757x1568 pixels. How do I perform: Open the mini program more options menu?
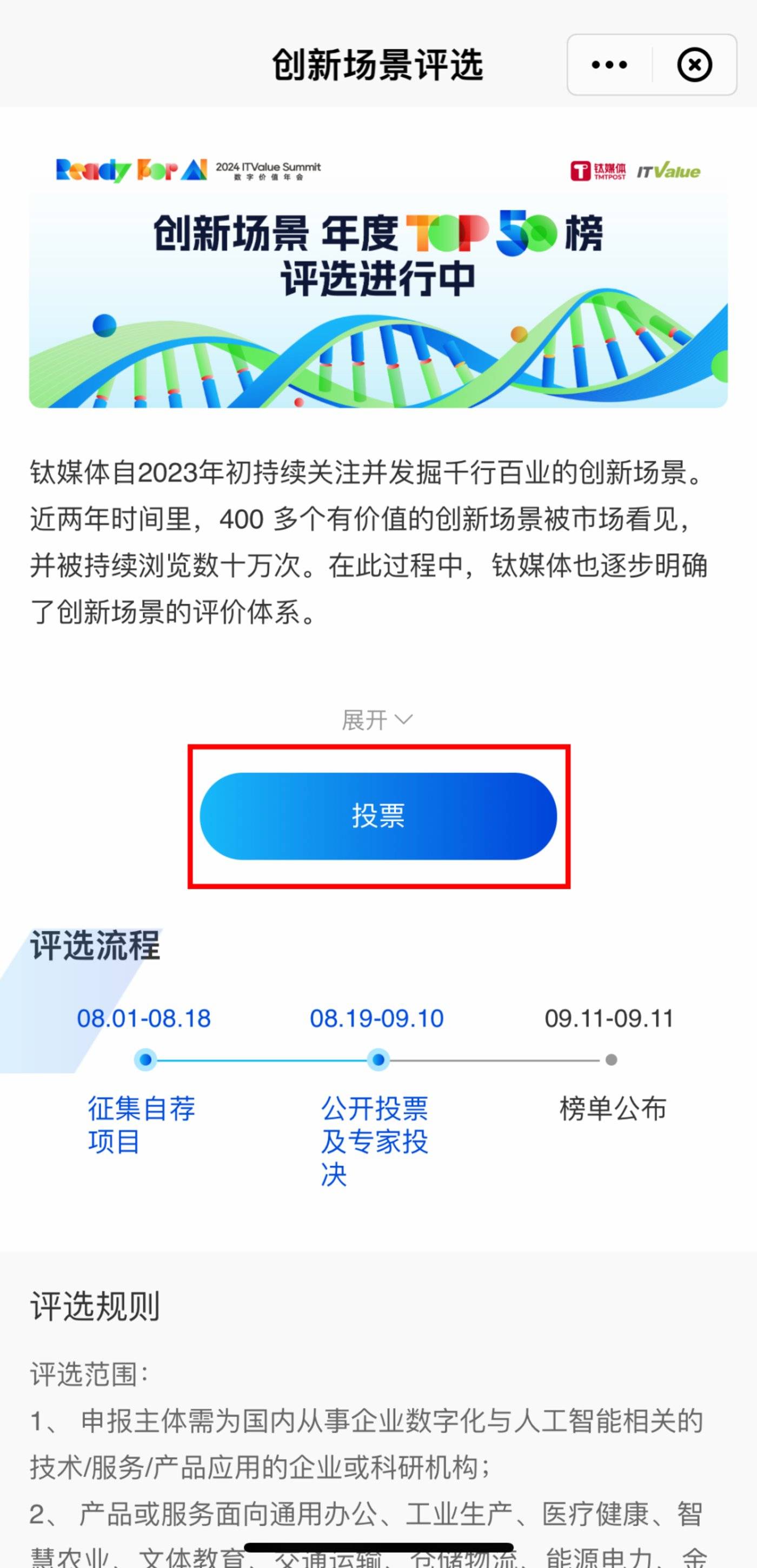609,64
